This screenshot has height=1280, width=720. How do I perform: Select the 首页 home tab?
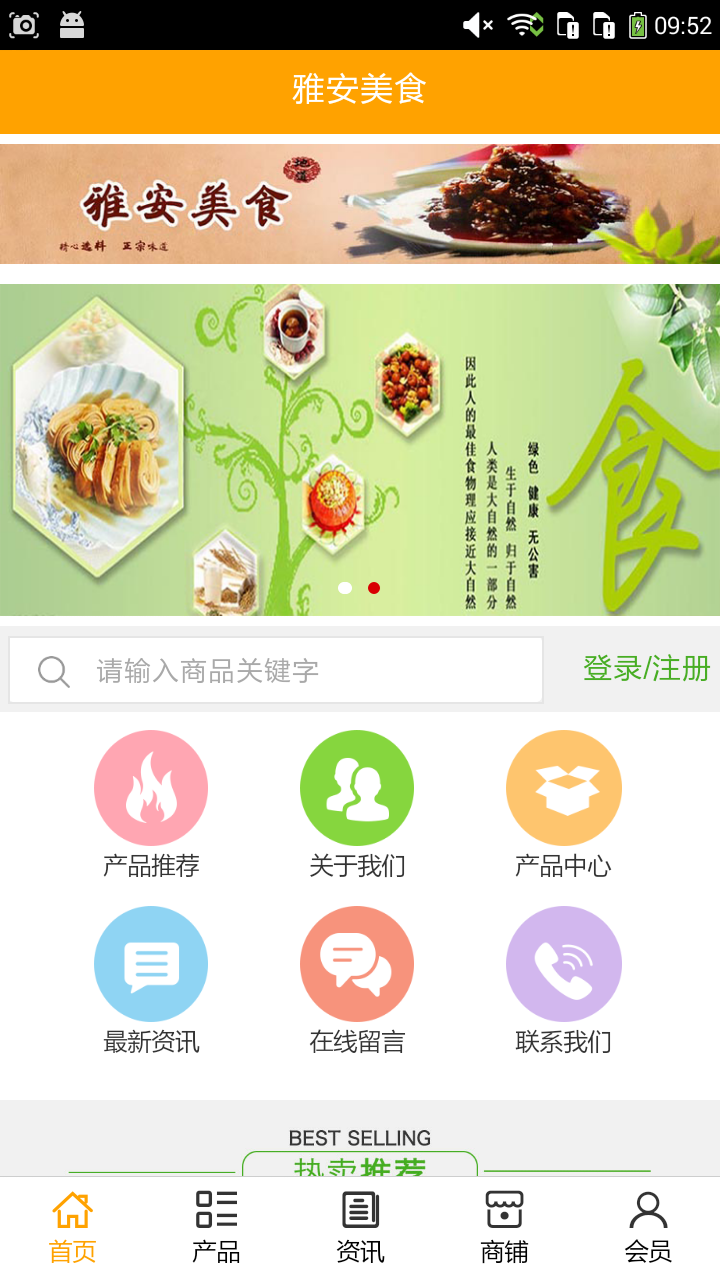[x=72, y=1227]
